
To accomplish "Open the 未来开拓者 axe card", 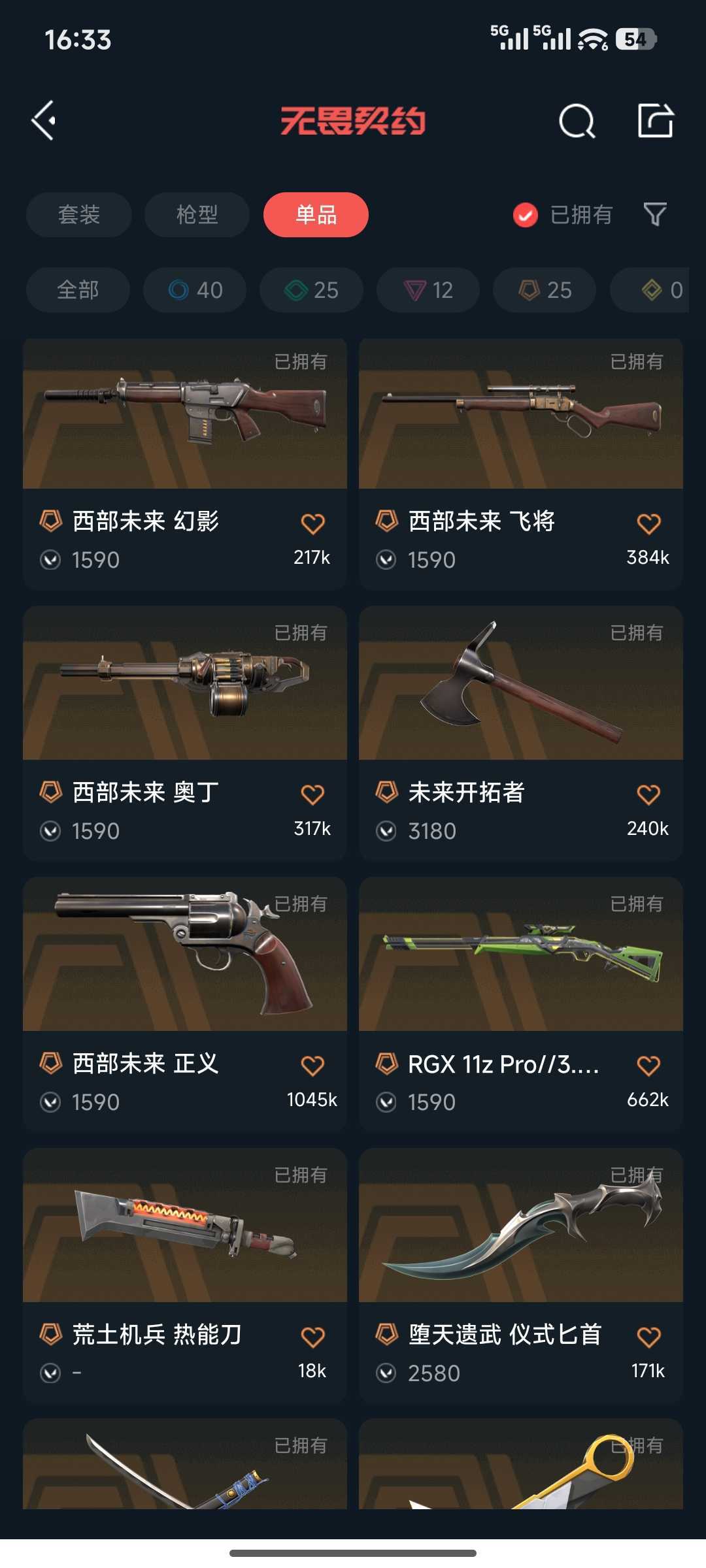I will [521, 734].
